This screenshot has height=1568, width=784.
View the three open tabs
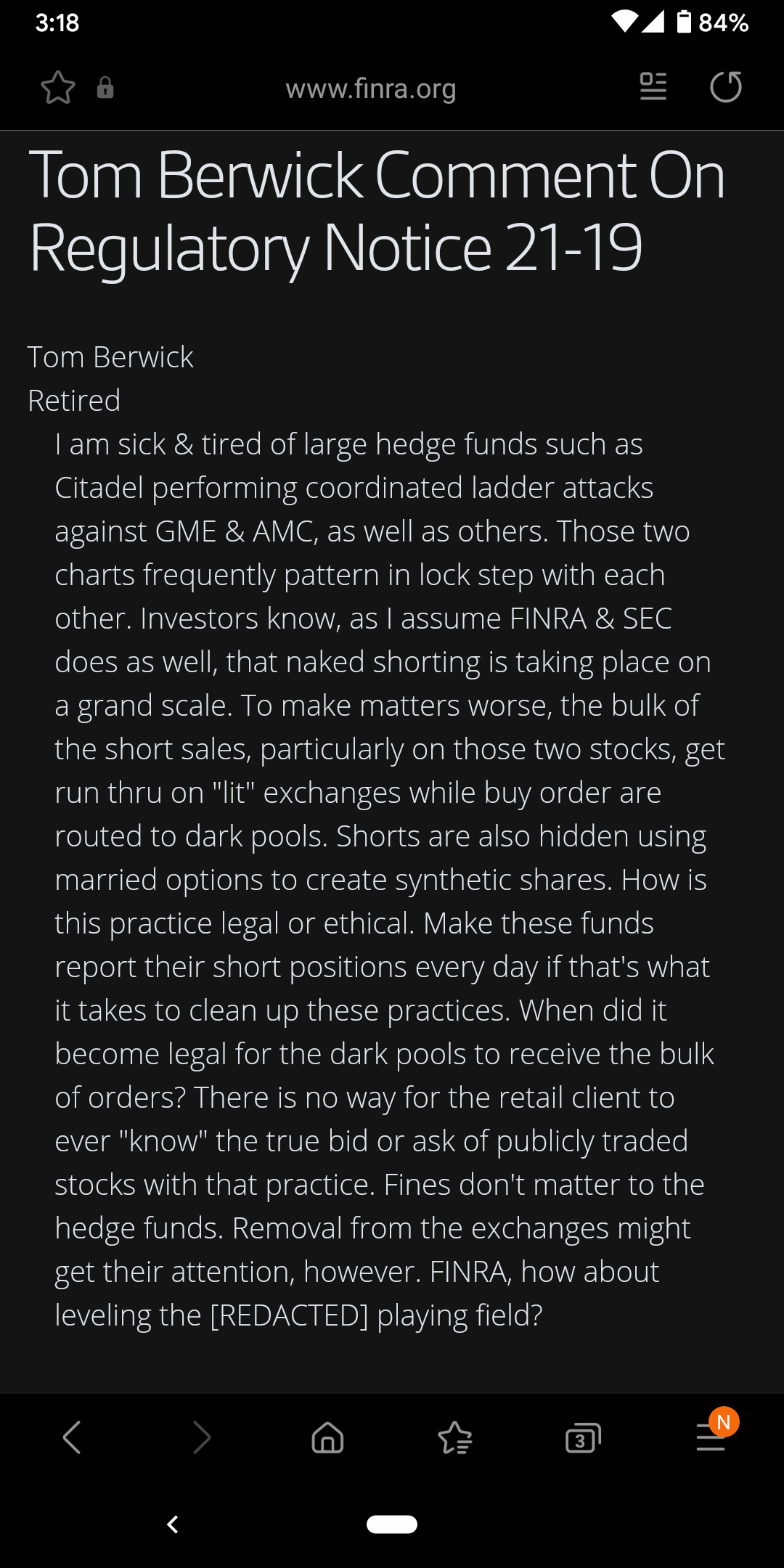click(x=583, y=1437)
